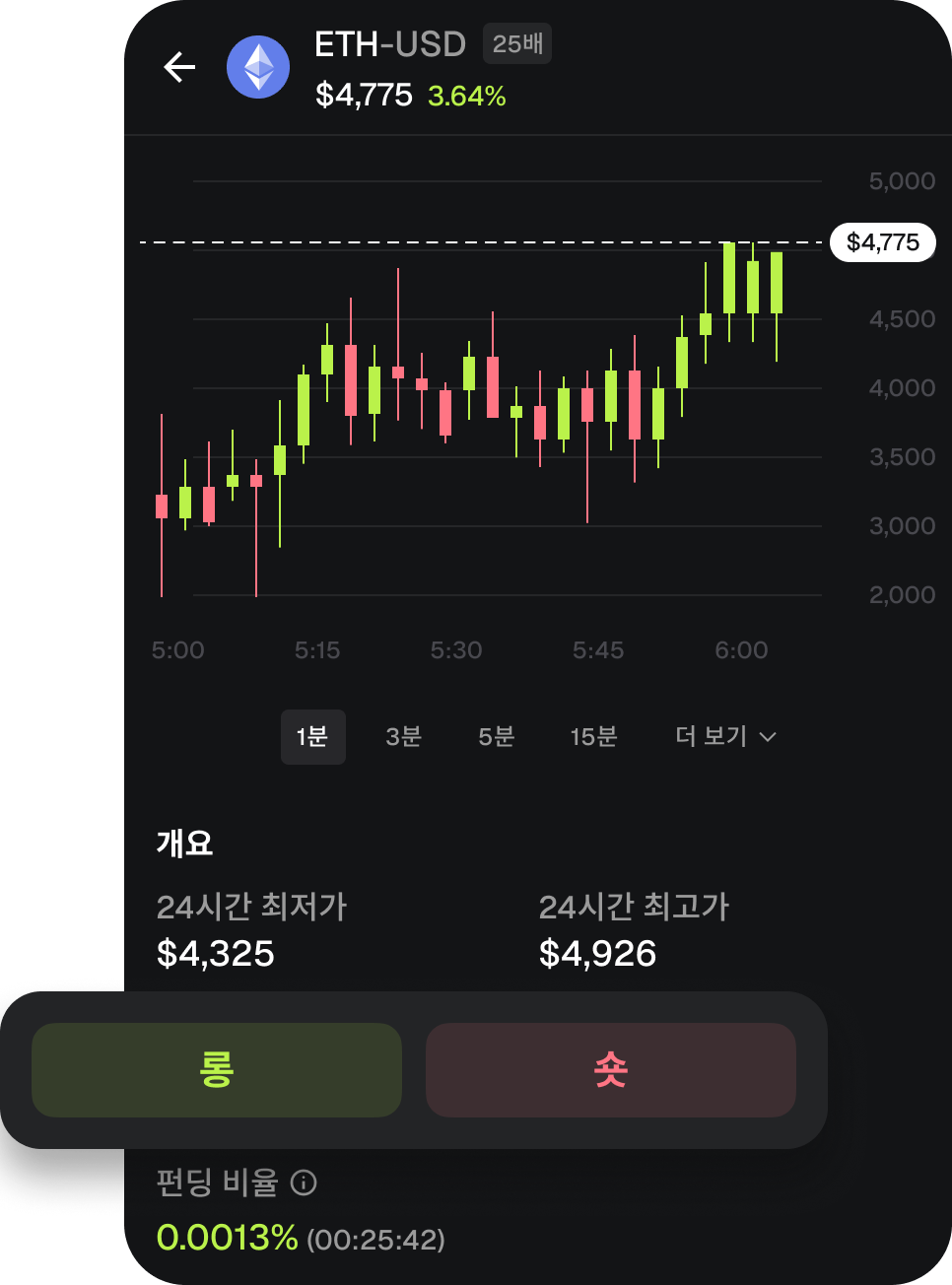The height and width of the screenshot is (1285, 952).
Task: Click the 개요 section heading
Action: pos(185,843)
